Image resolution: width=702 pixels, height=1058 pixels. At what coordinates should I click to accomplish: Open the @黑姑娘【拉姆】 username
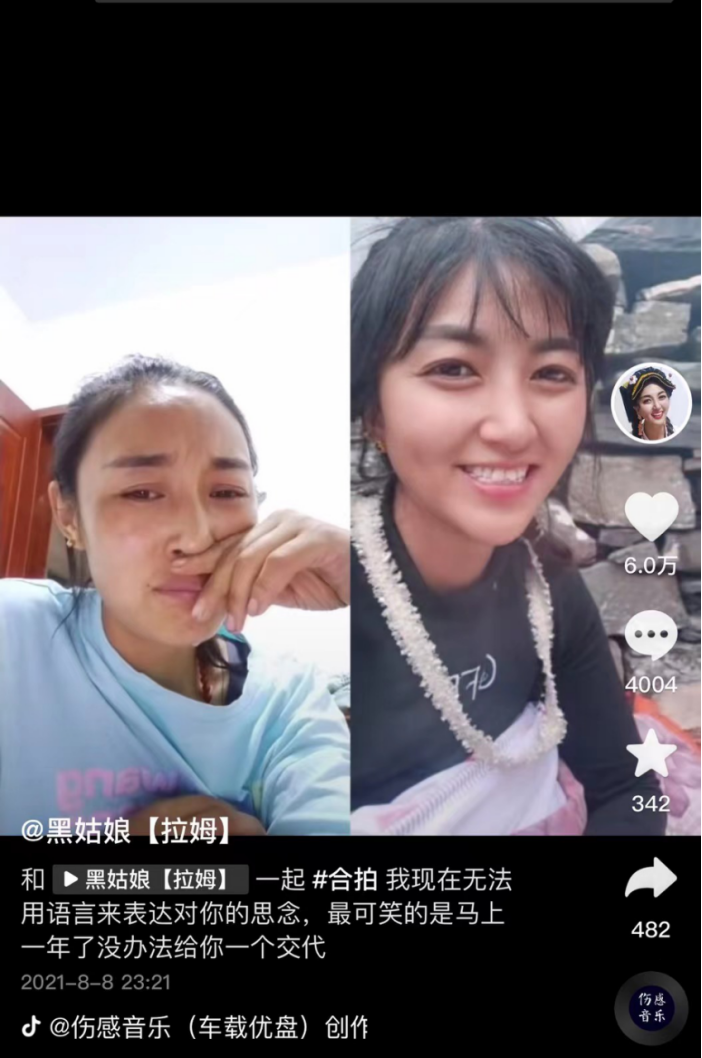126,831
